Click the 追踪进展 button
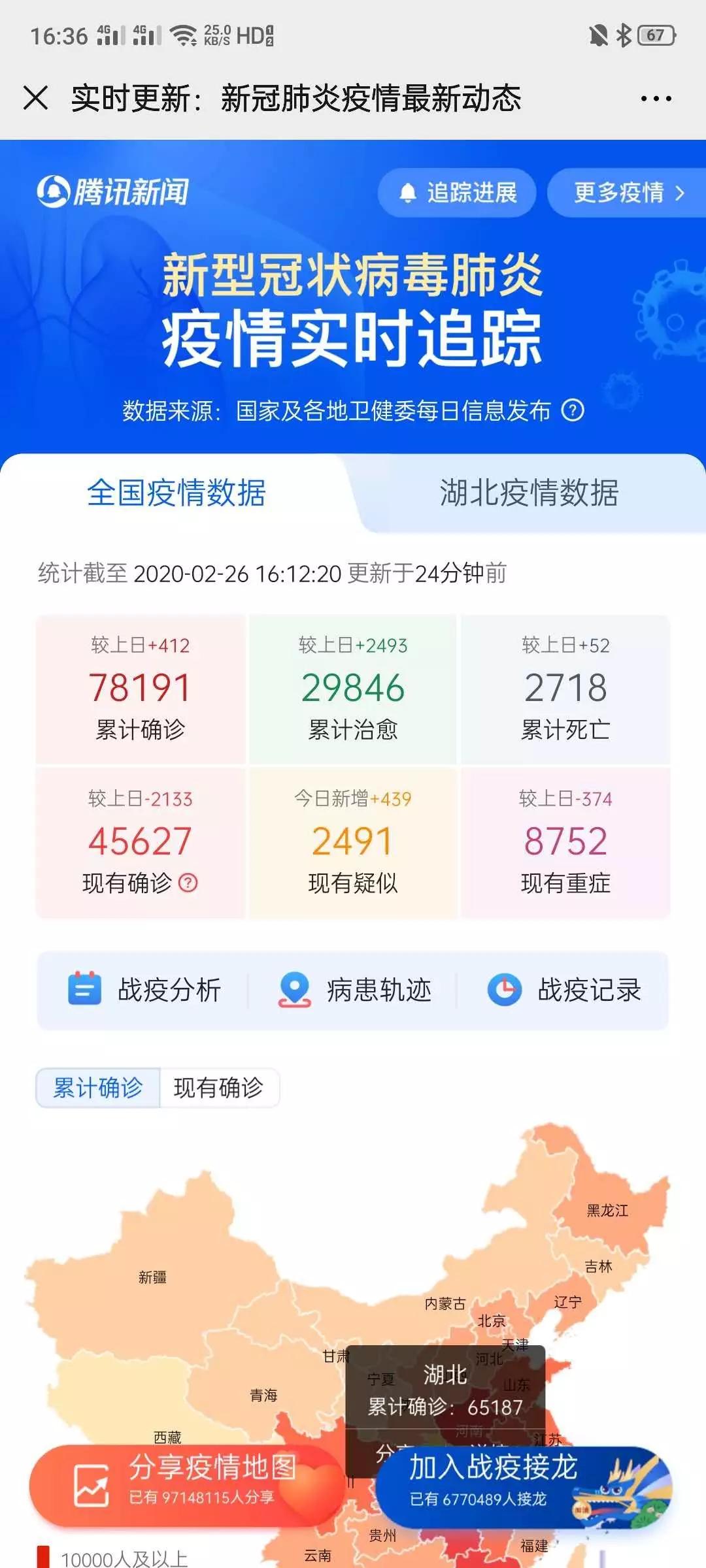The height and width of the screenshot is (1568, 706). point(456,192)
